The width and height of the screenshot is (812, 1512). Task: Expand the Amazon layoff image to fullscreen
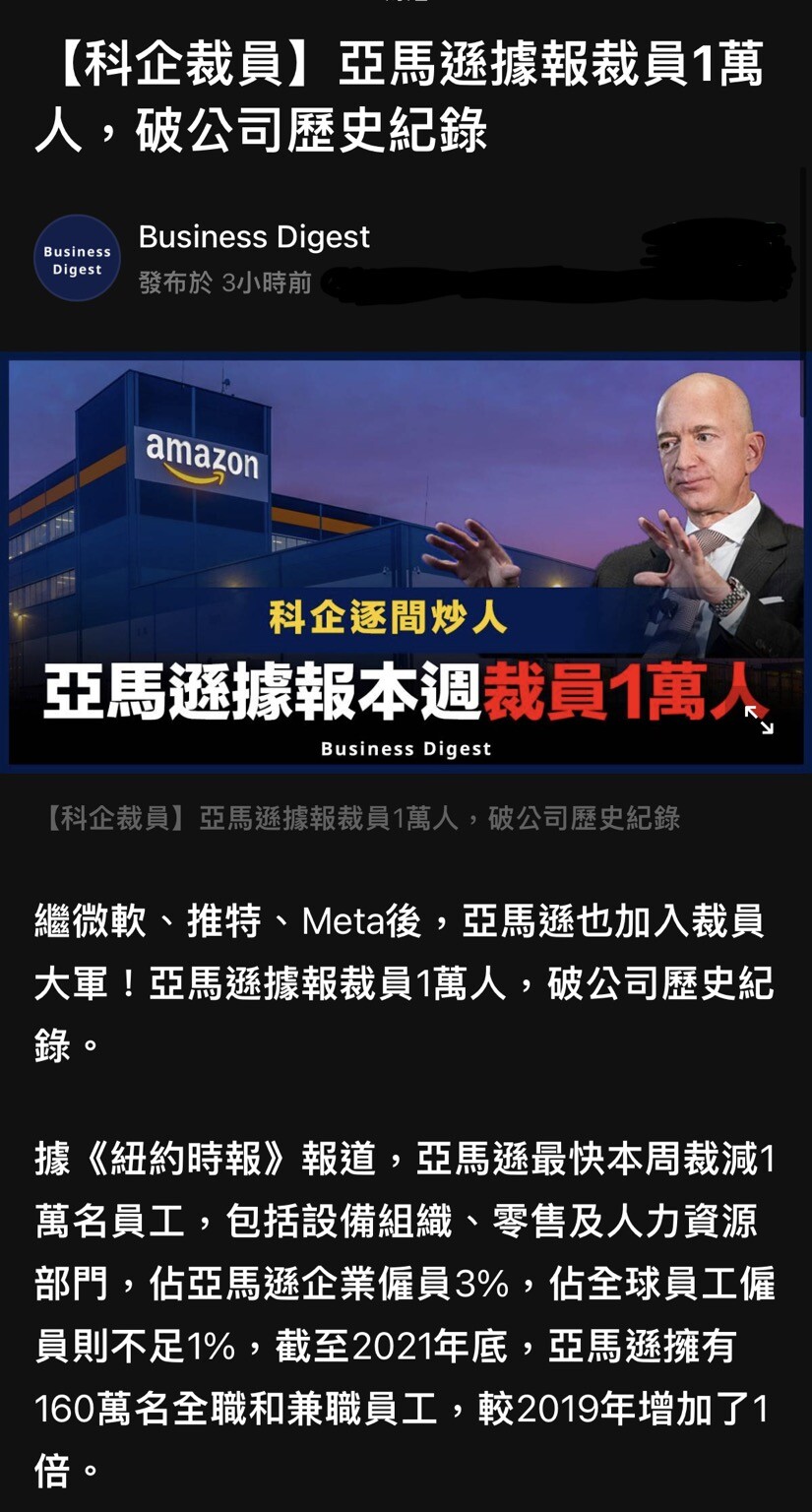758,720
